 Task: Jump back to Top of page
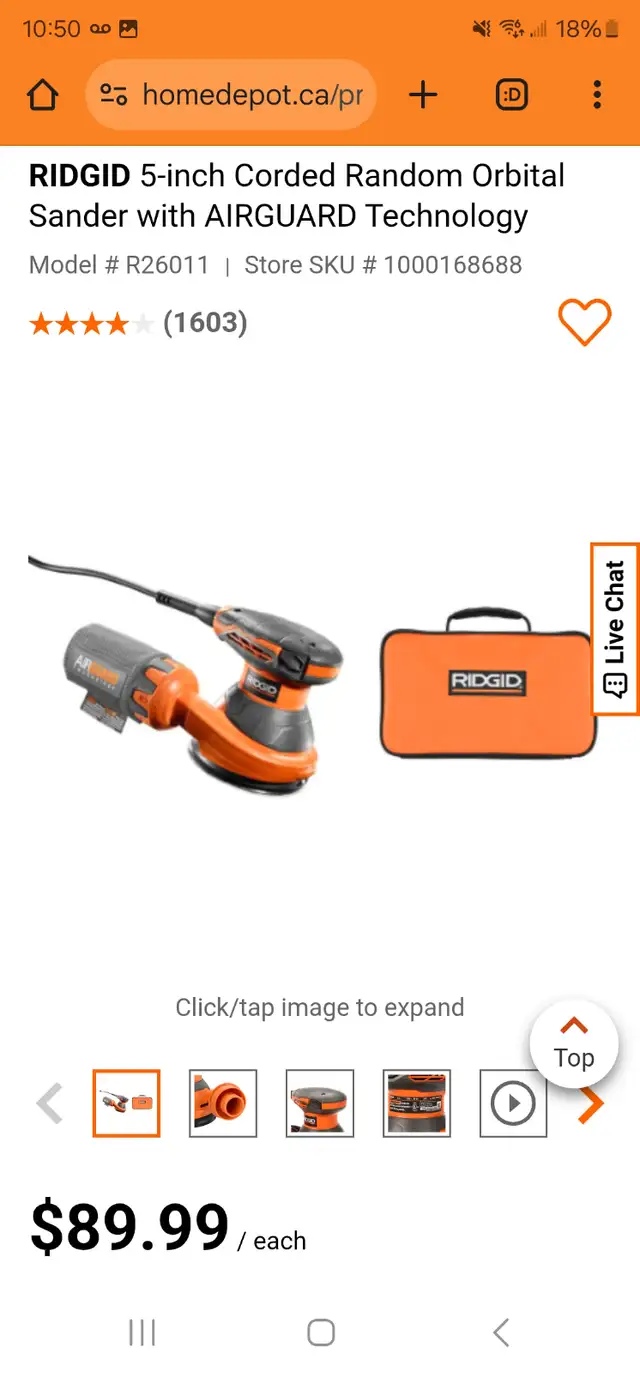[x=573, y=1045]
